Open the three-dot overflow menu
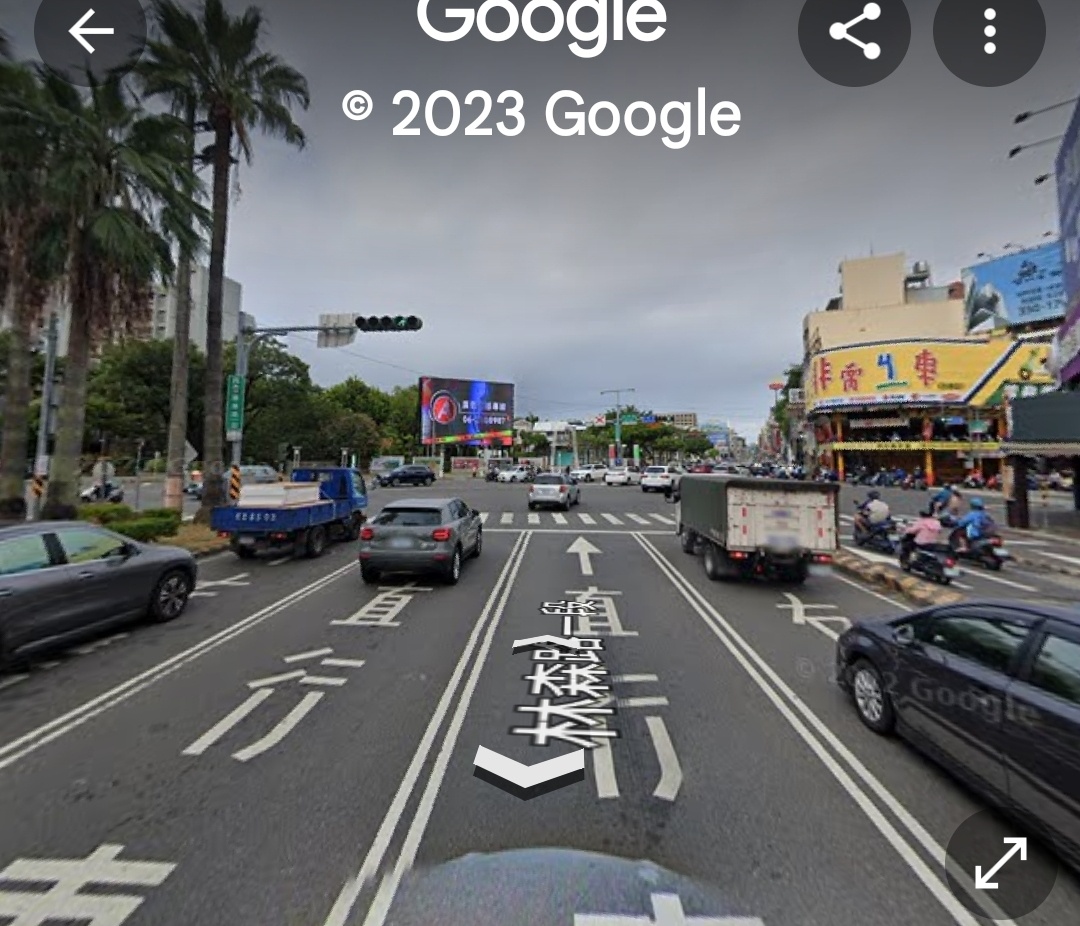The height and width of the screenshot is (926, 1080). click(989, 31)
